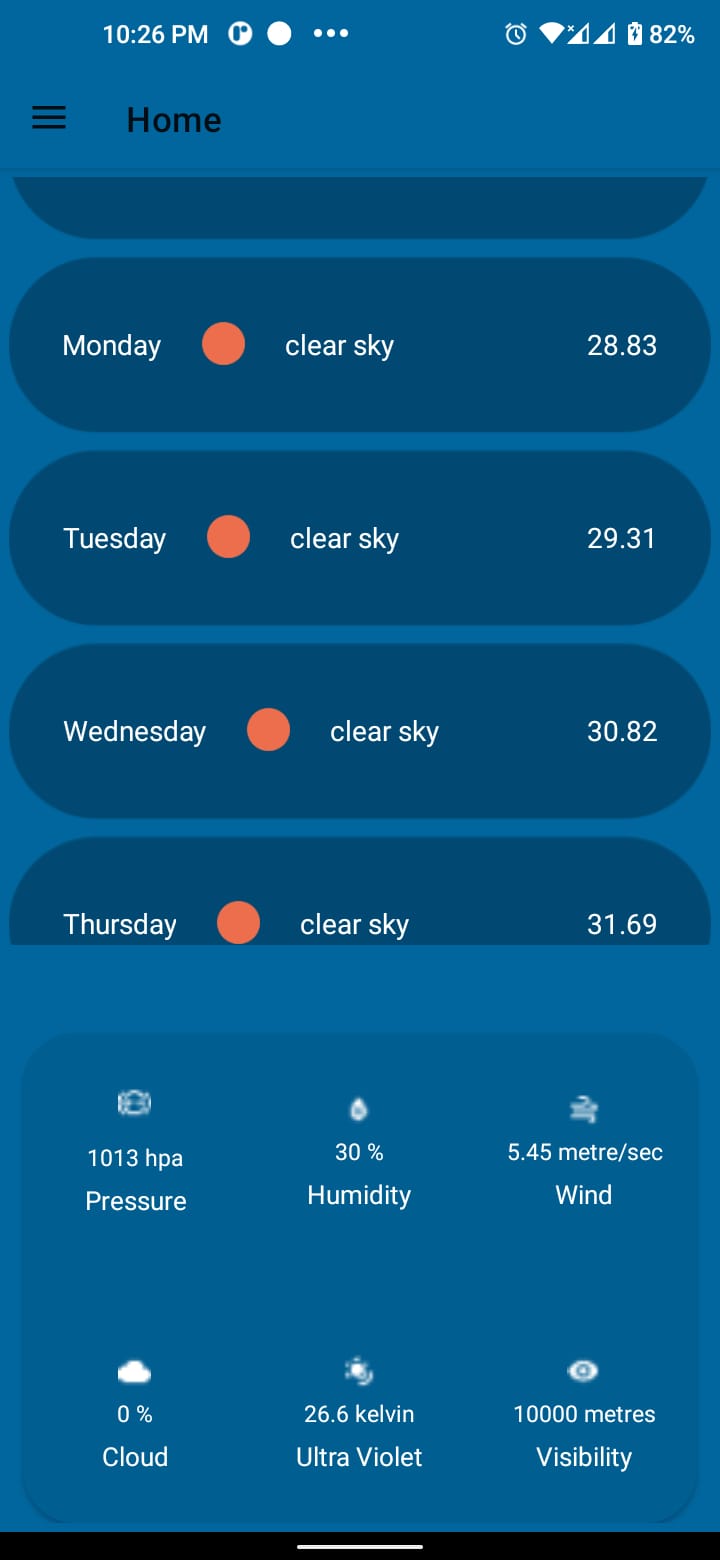Open Monday's clear sky forecast
Screen dimensions: 720x1560
pos(360,345)
